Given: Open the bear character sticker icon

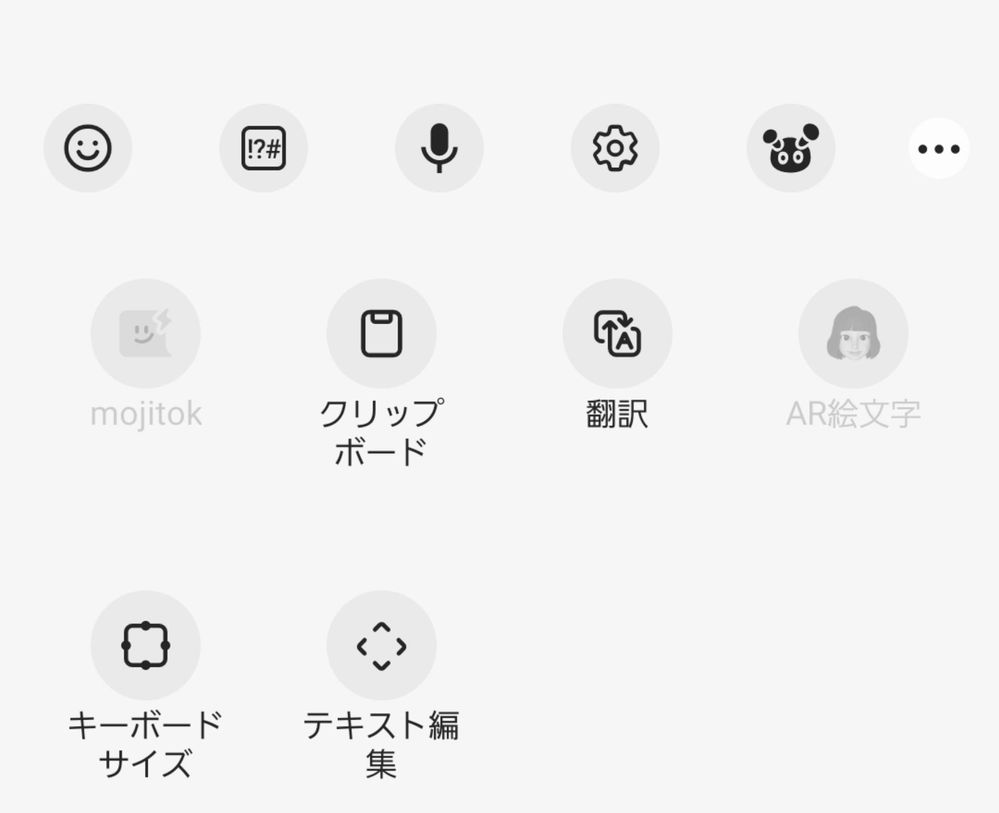Looking at the screenshot, I should coord(791,149).
